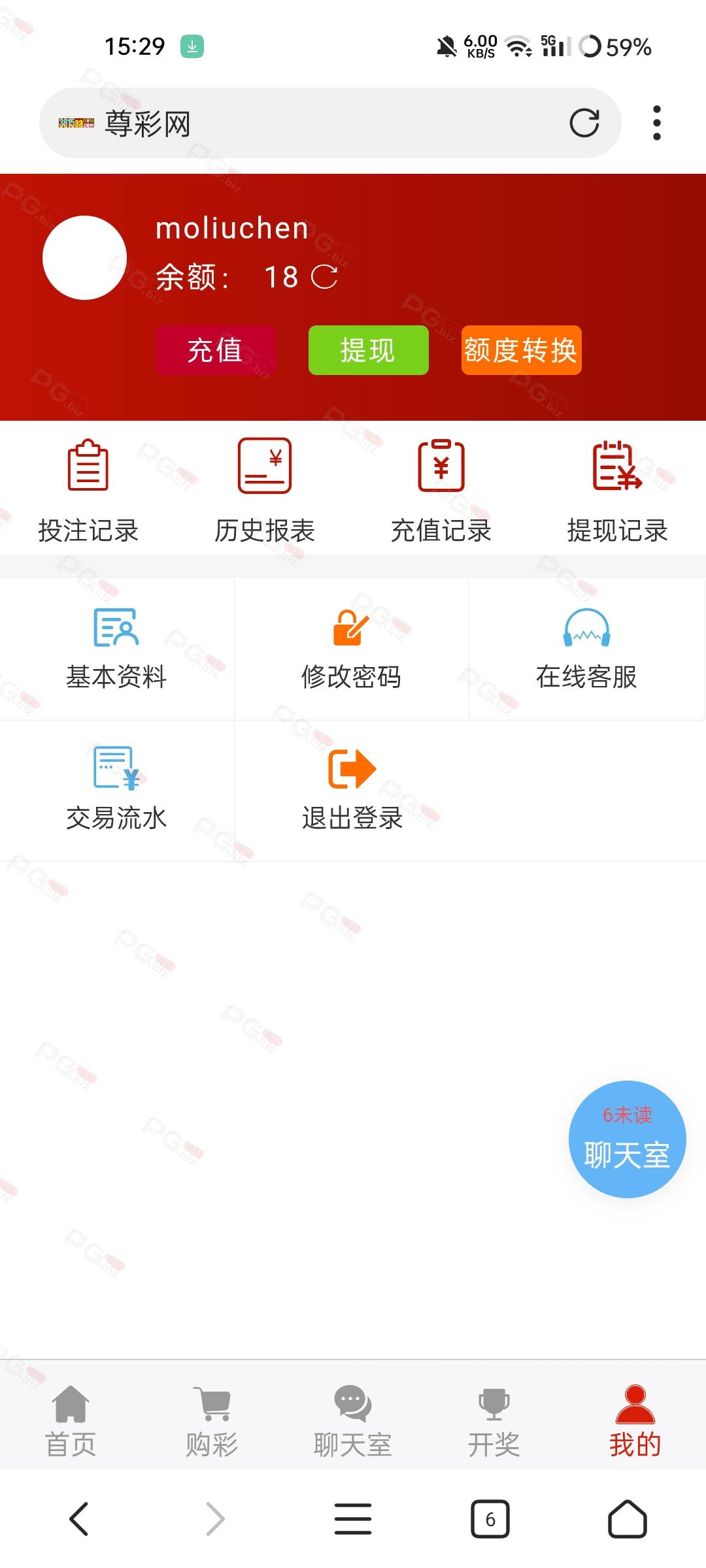This screenshot has width=706, height=1568.
Task: Open 提现记录
Action: [x=618, y=491]
